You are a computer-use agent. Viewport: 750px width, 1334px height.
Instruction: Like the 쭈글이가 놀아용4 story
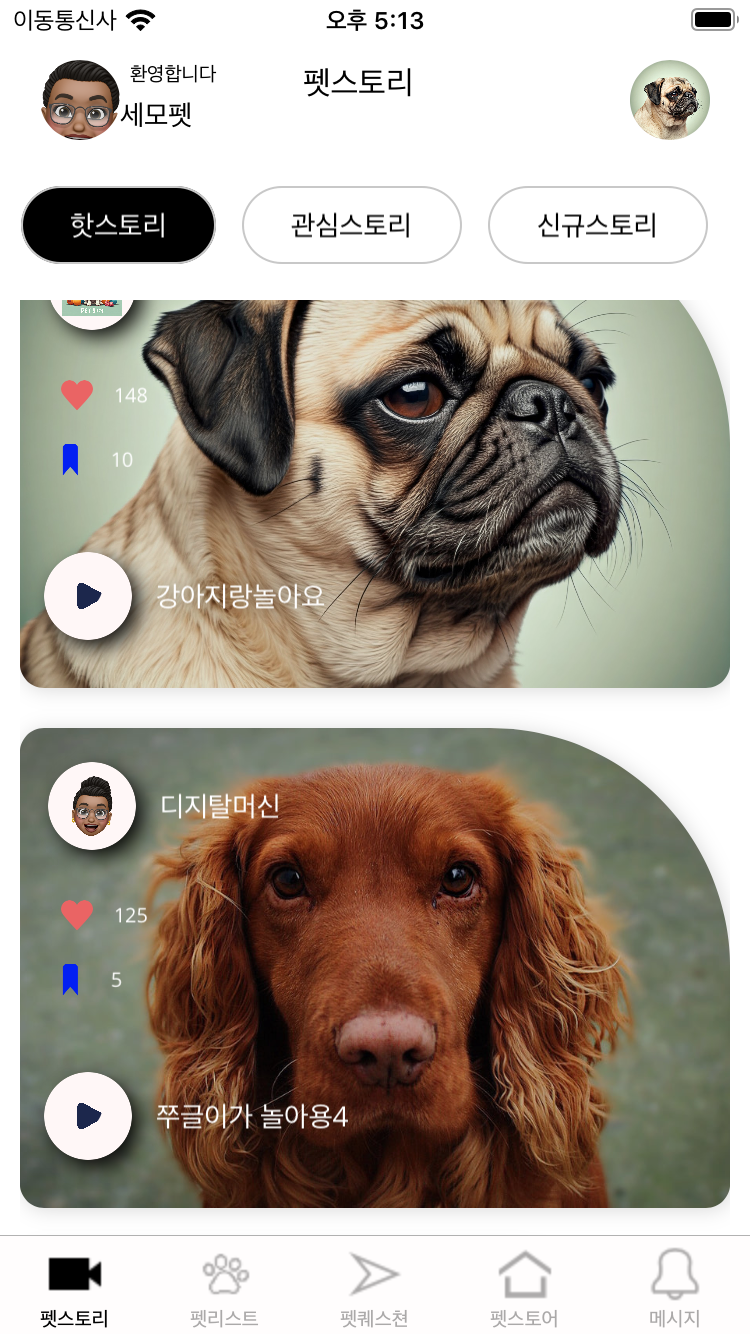(x=77, y=915)
